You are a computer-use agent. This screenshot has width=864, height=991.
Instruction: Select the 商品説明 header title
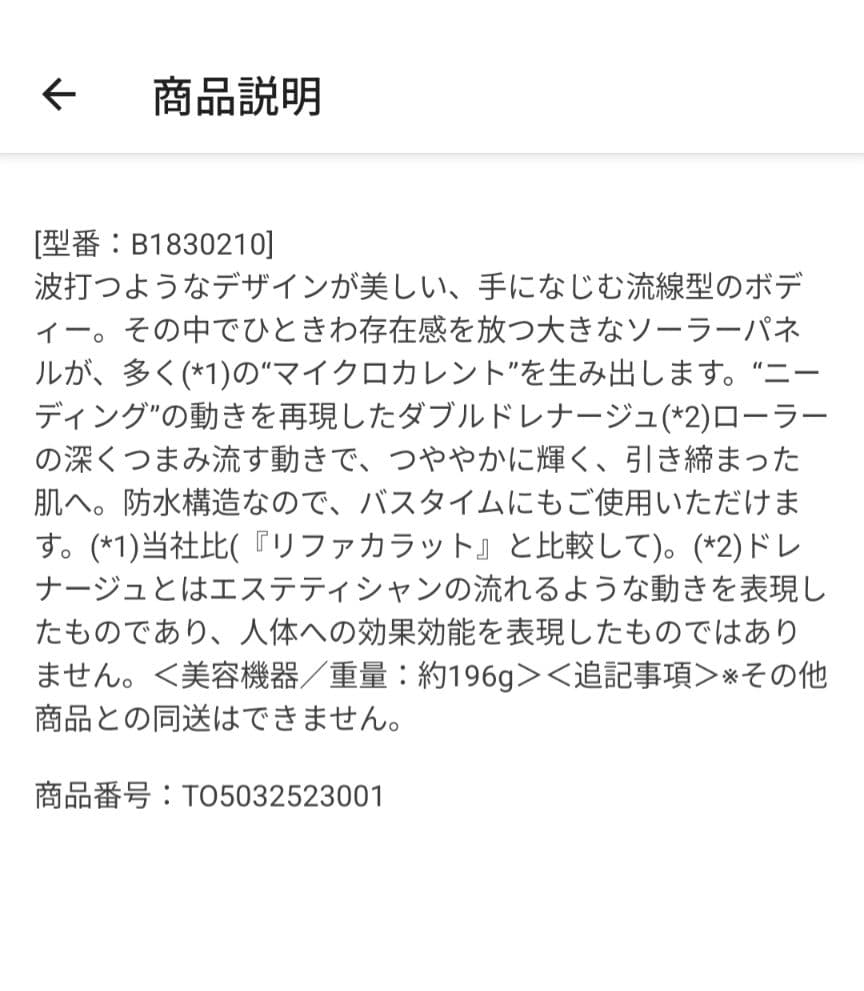pos(237,95)
